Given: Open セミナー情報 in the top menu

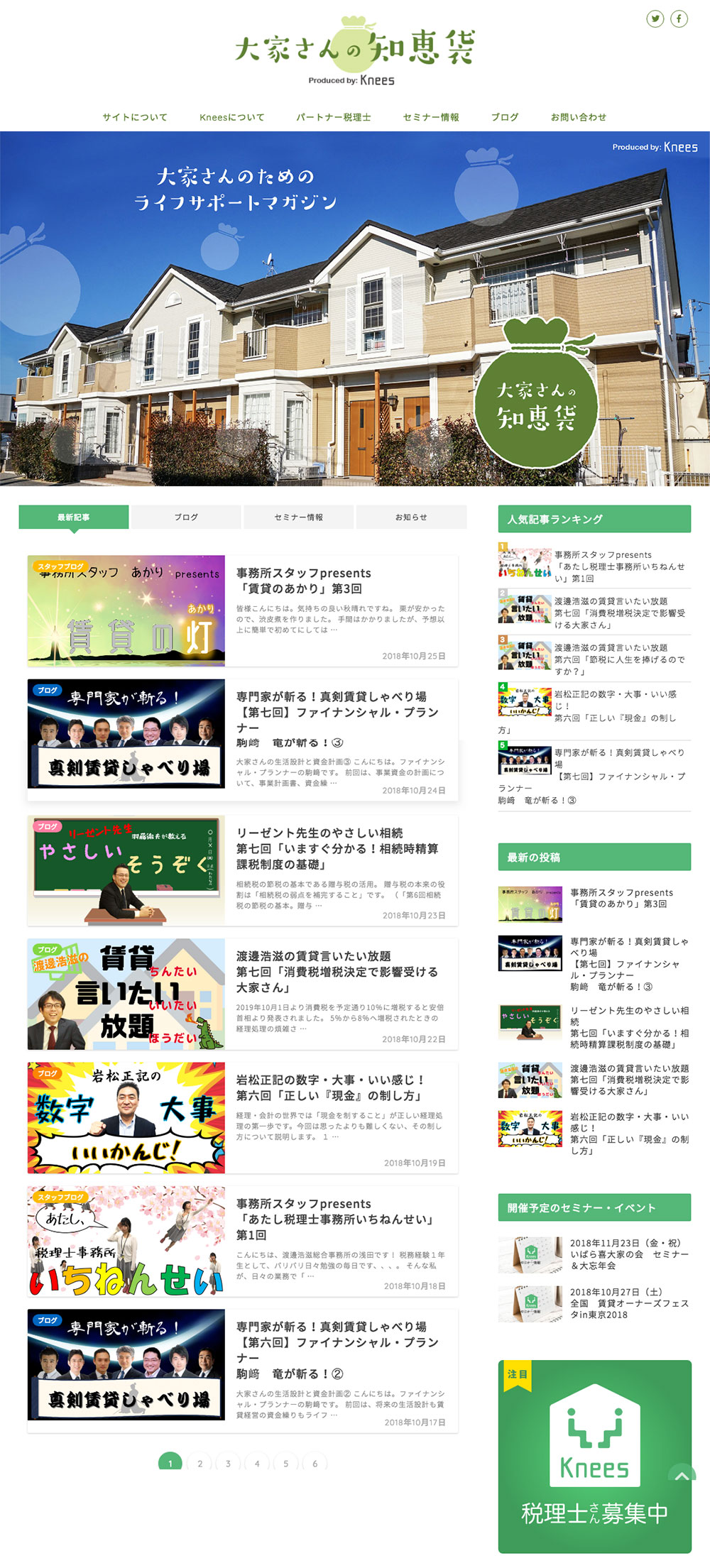Looking at the screenshot, I should pyautogui.click(x=431, y=117).
